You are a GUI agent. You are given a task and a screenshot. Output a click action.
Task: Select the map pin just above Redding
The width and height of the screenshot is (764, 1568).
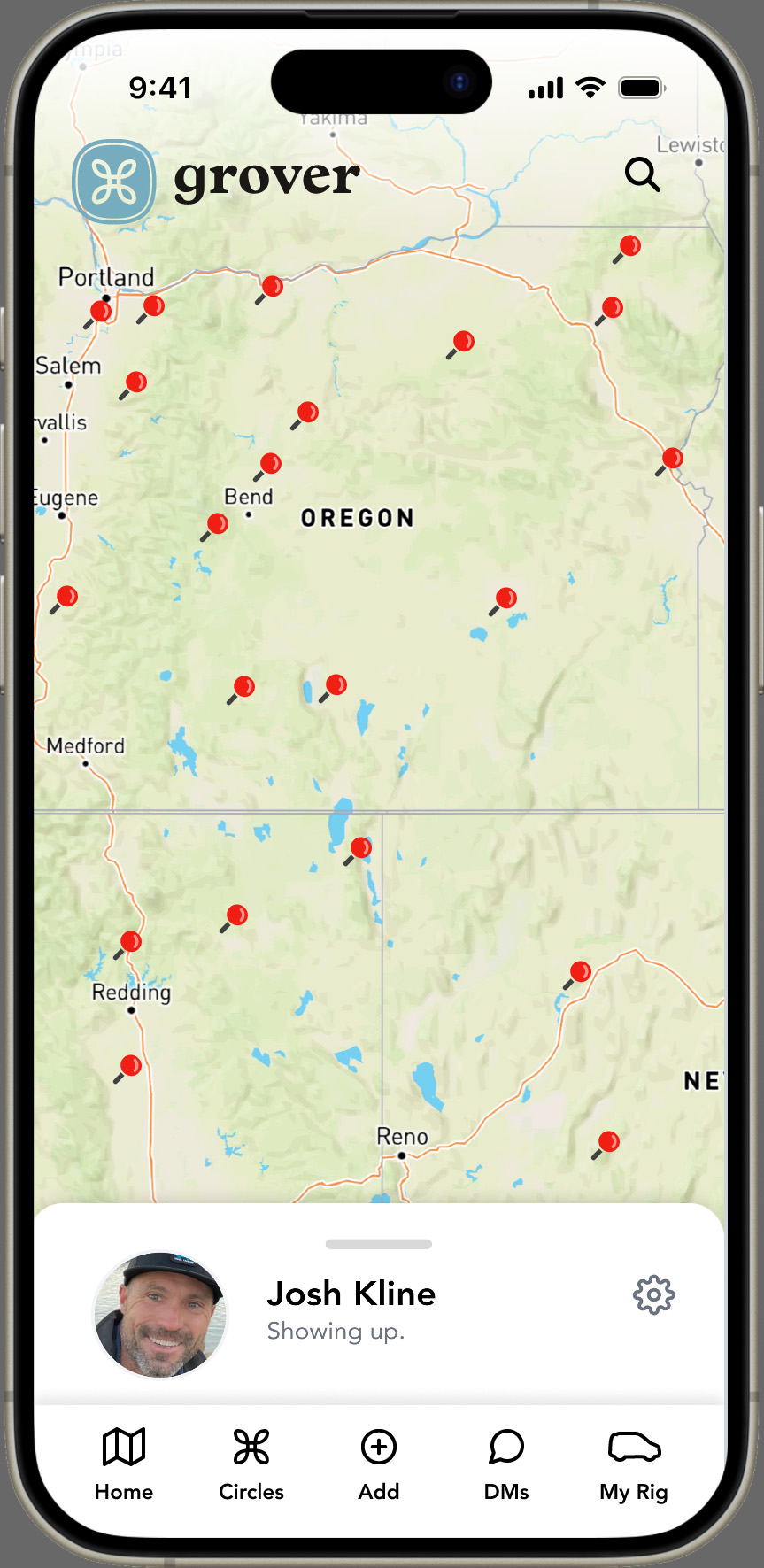pos(127,944)
